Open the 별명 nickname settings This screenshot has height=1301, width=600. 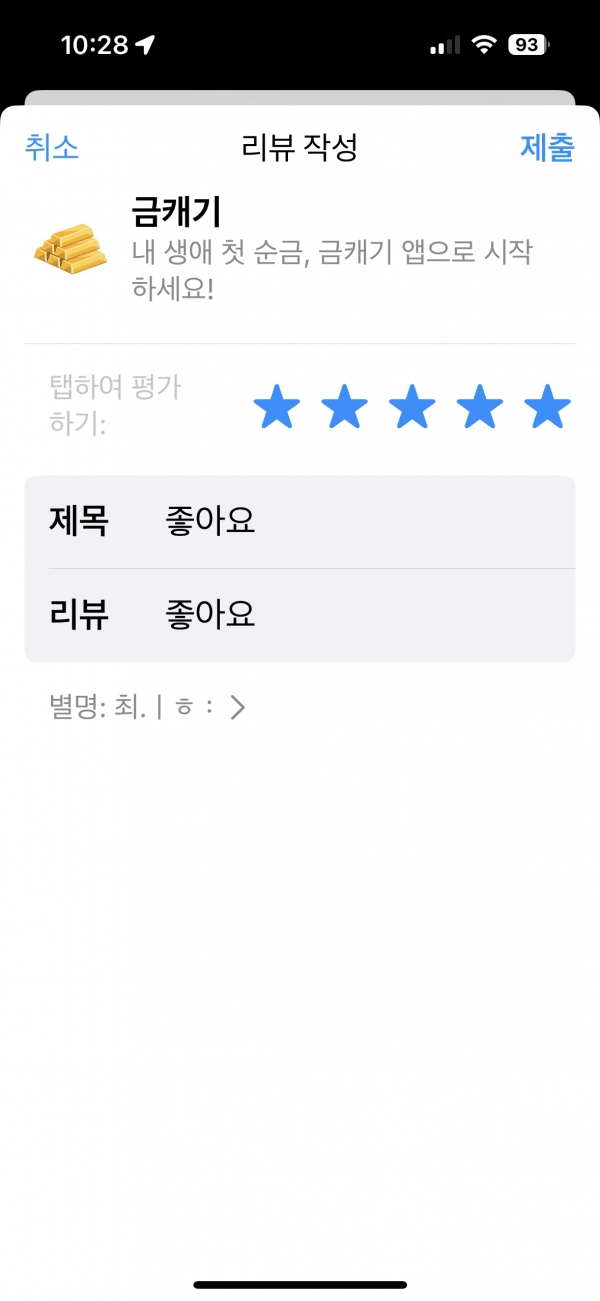(x=147, y=708)
